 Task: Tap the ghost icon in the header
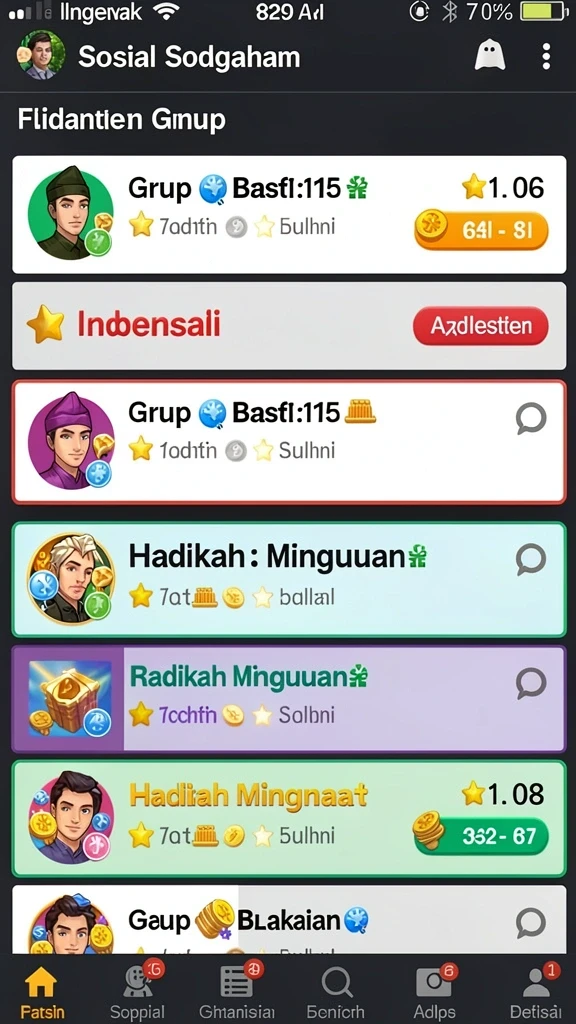[490, 56]
